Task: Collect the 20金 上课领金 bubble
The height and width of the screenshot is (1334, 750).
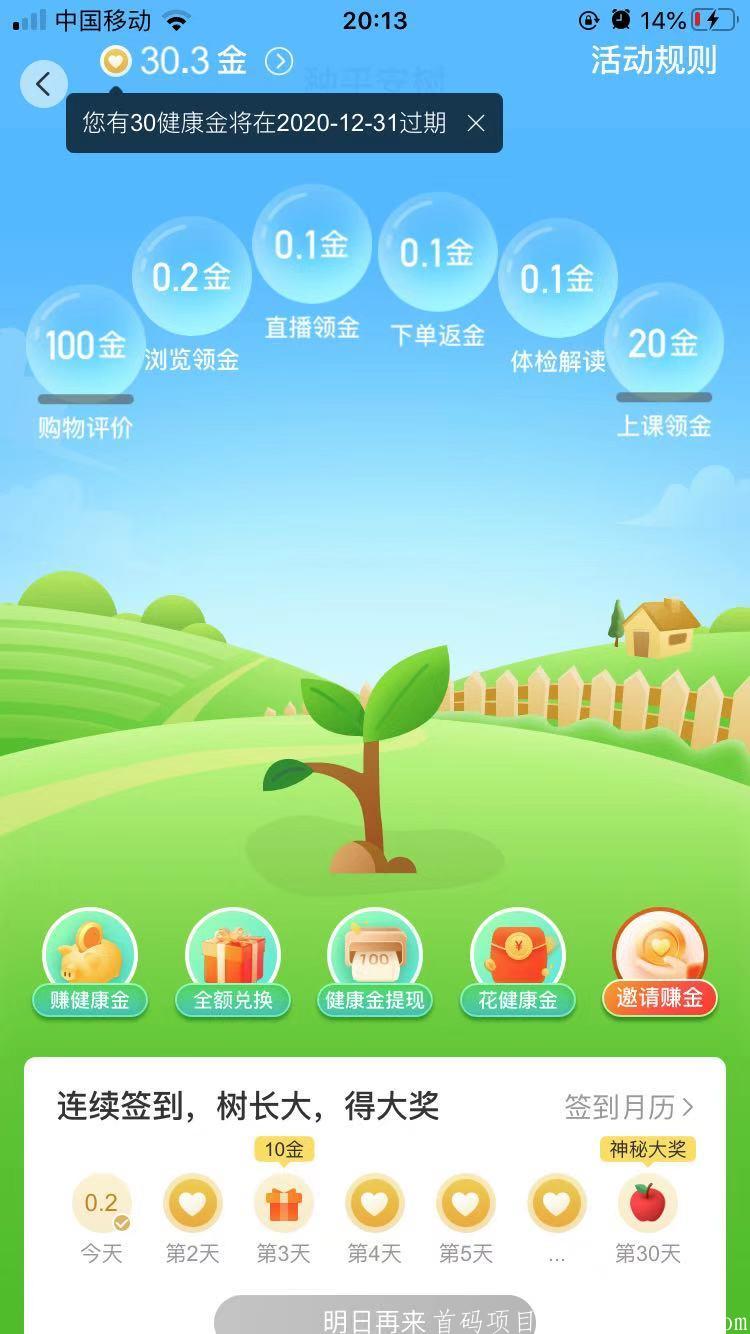Action: [663, 343]
